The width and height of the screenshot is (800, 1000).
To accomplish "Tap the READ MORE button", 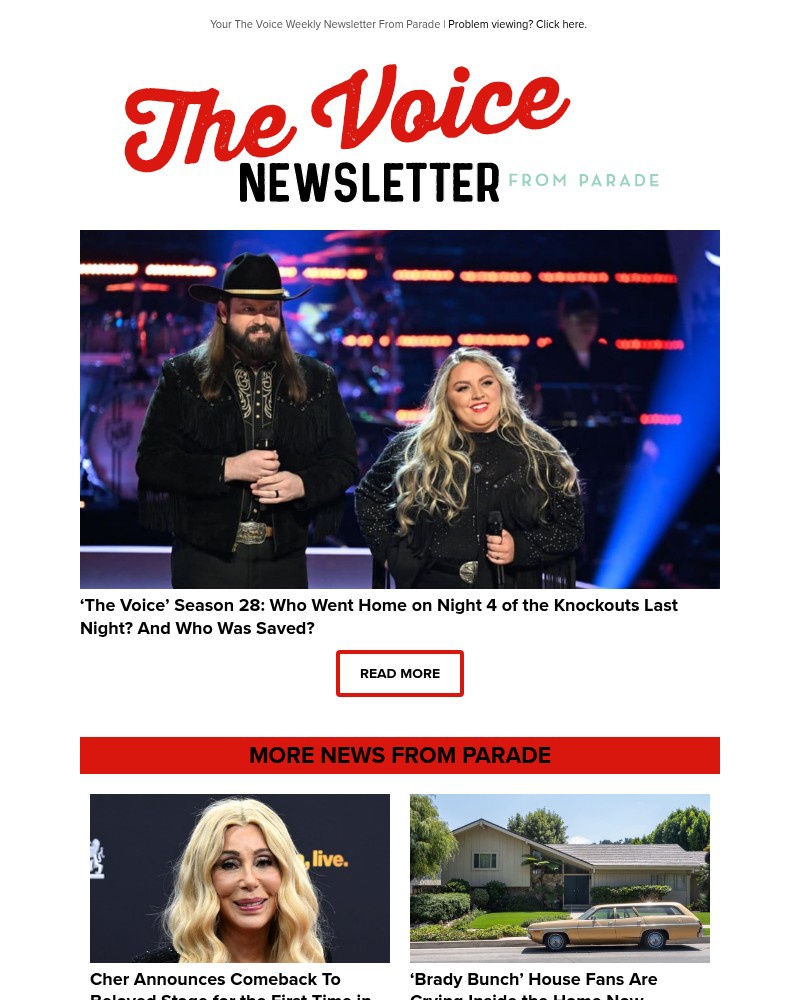I will [400, 673].
